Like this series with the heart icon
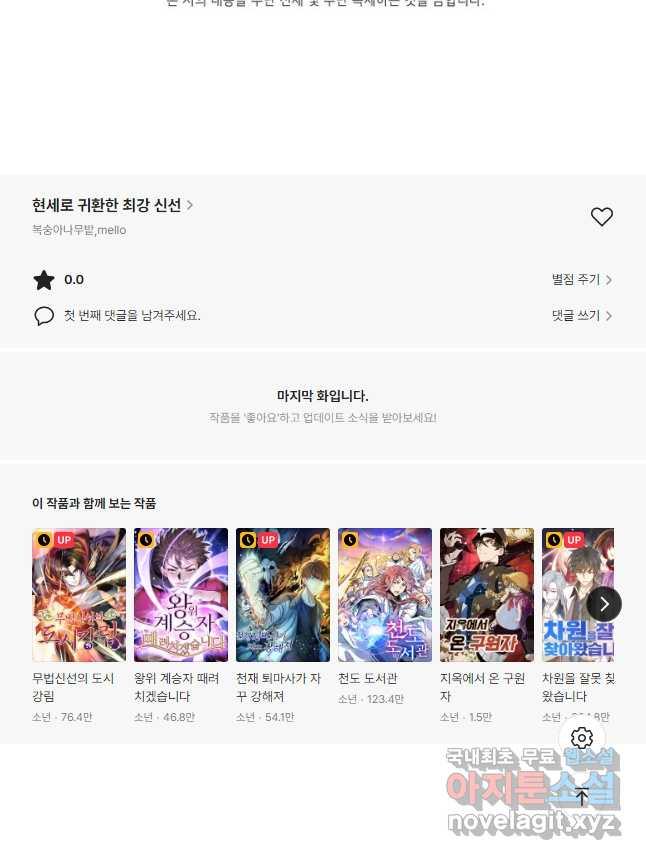 pos(601,216)
